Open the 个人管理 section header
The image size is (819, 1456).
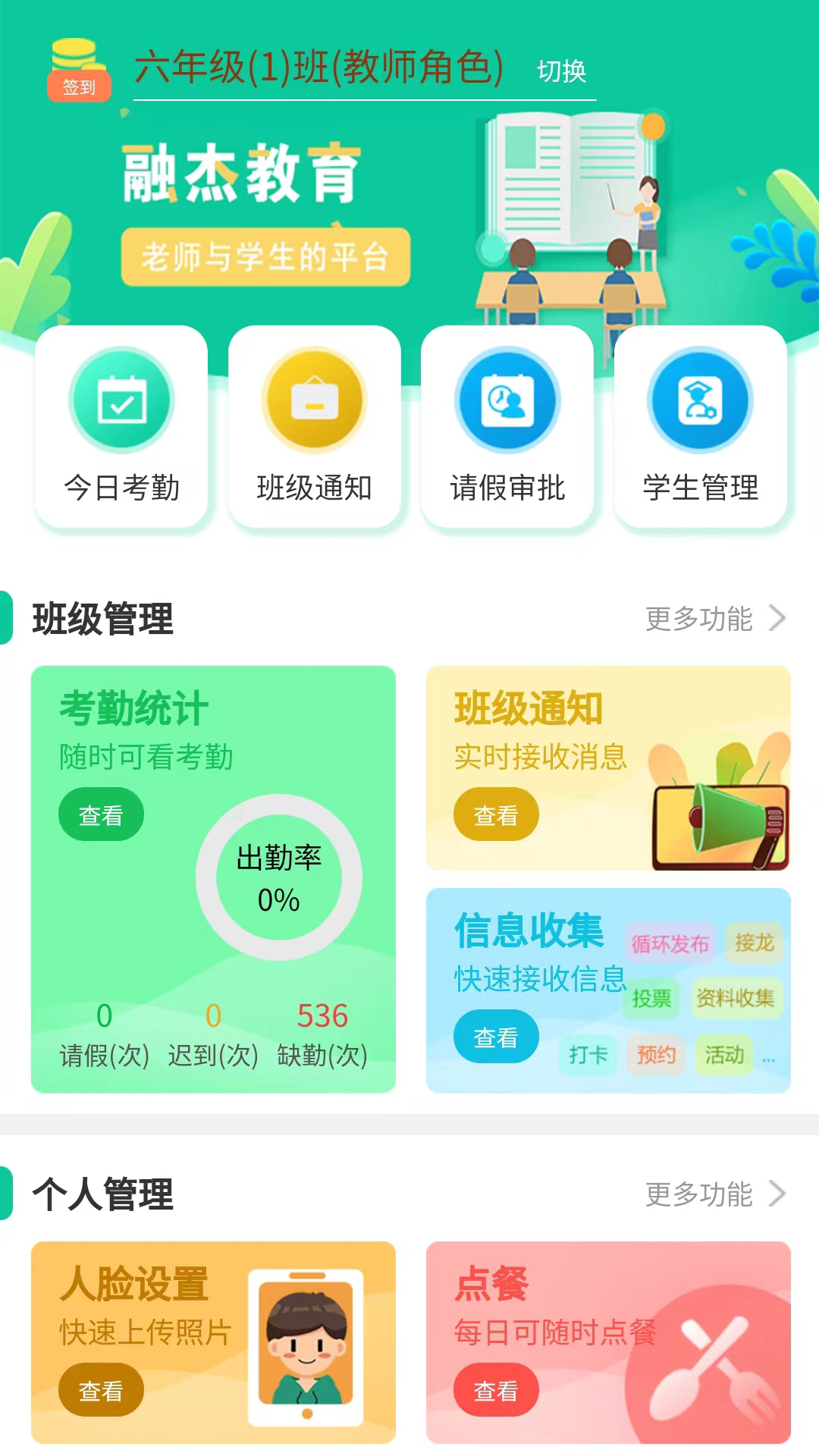pyautogui.click(x=102, y=1197)
